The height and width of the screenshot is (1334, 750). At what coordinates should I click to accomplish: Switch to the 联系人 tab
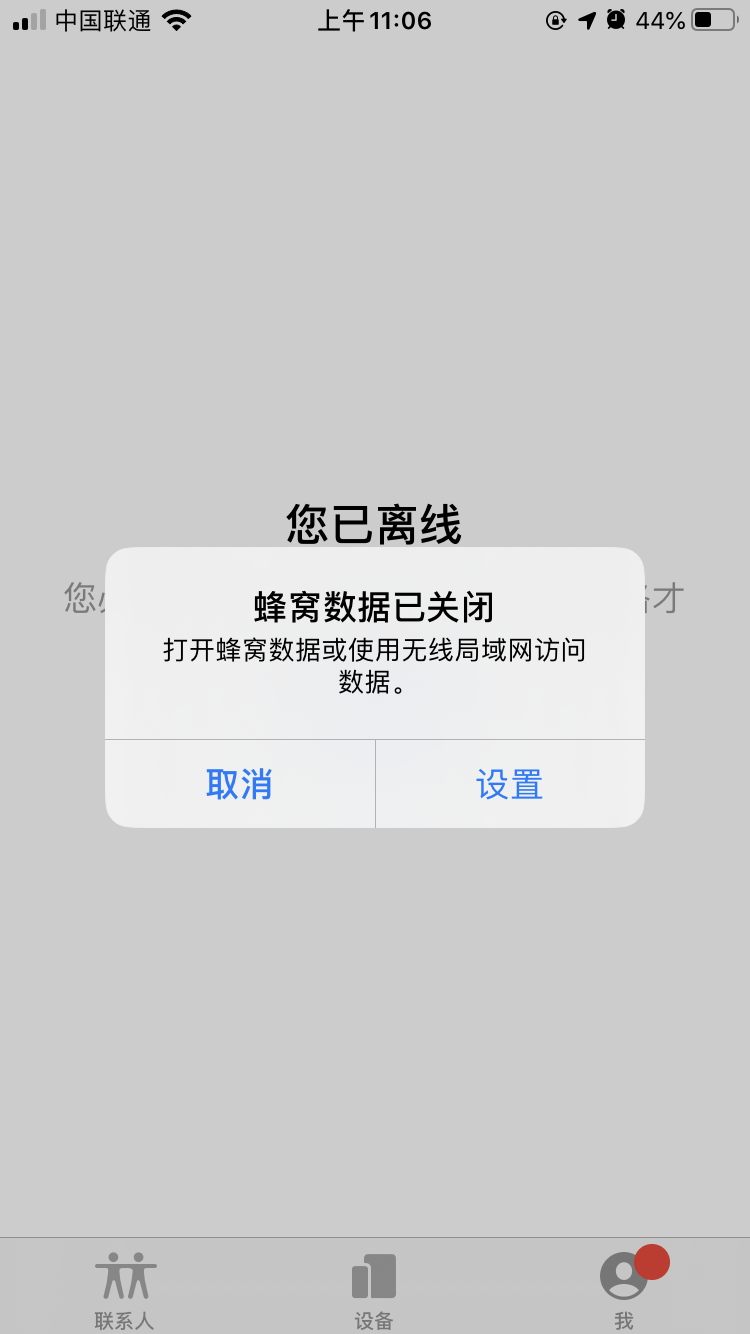pyautogui.click(x=125, y=1290)
